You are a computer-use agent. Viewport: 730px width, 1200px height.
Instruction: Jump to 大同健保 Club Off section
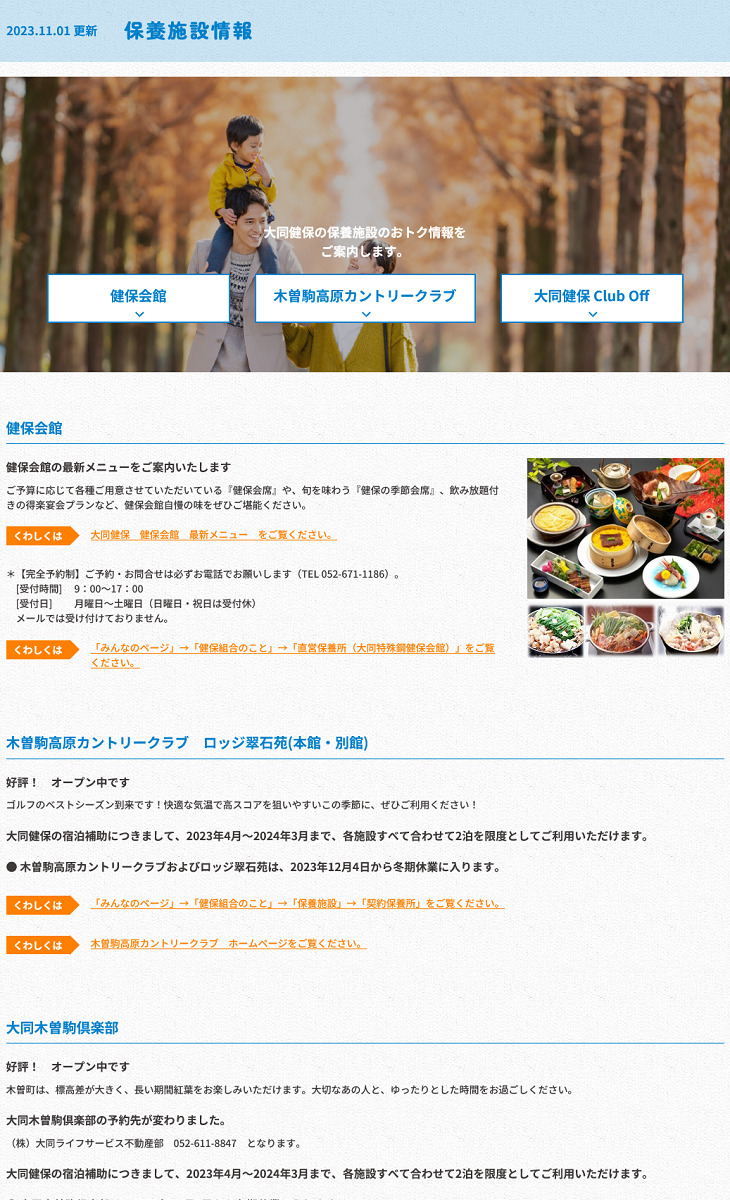tap(592, 298)
